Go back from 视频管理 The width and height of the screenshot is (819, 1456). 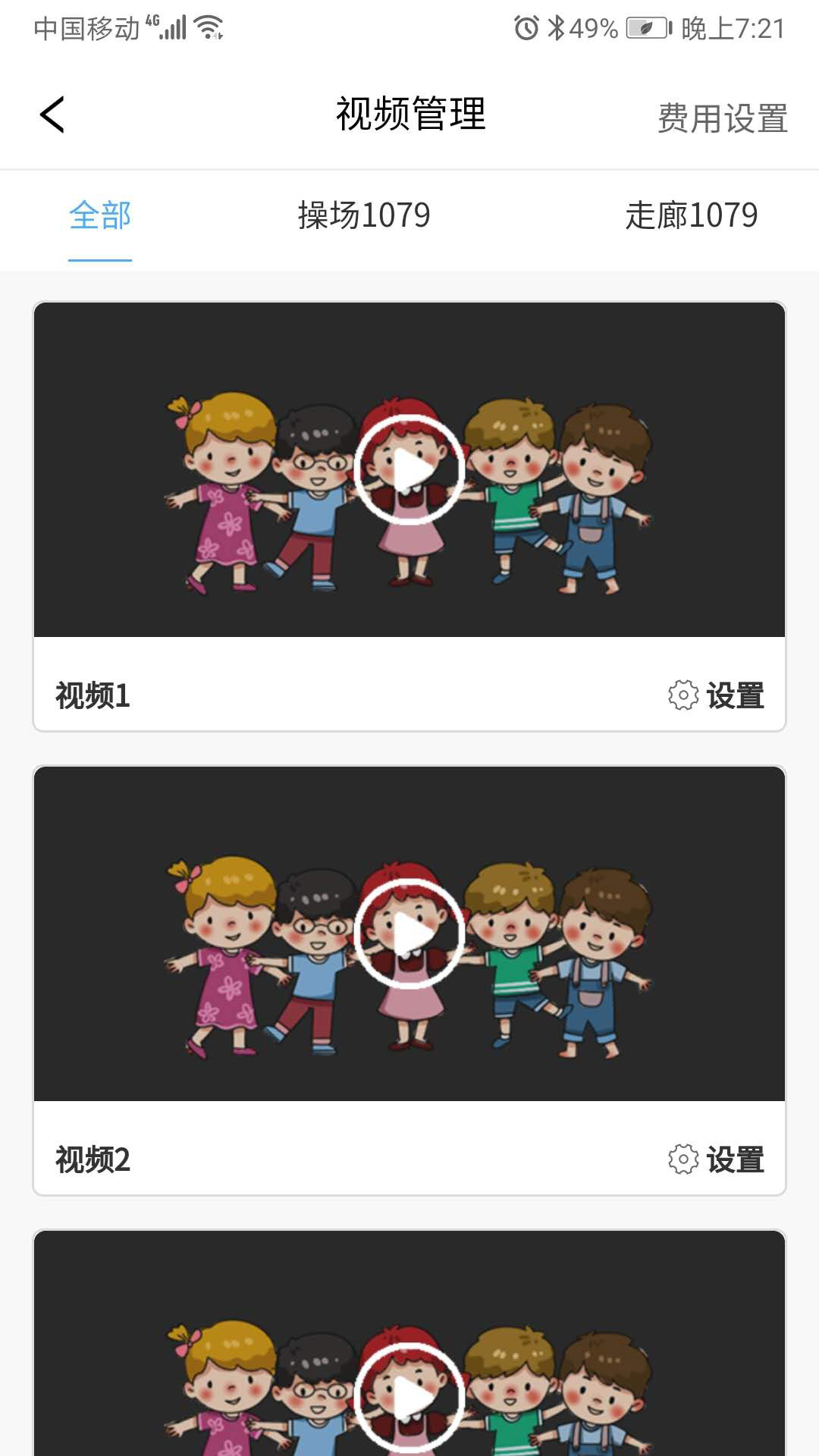tap(52, 115)
